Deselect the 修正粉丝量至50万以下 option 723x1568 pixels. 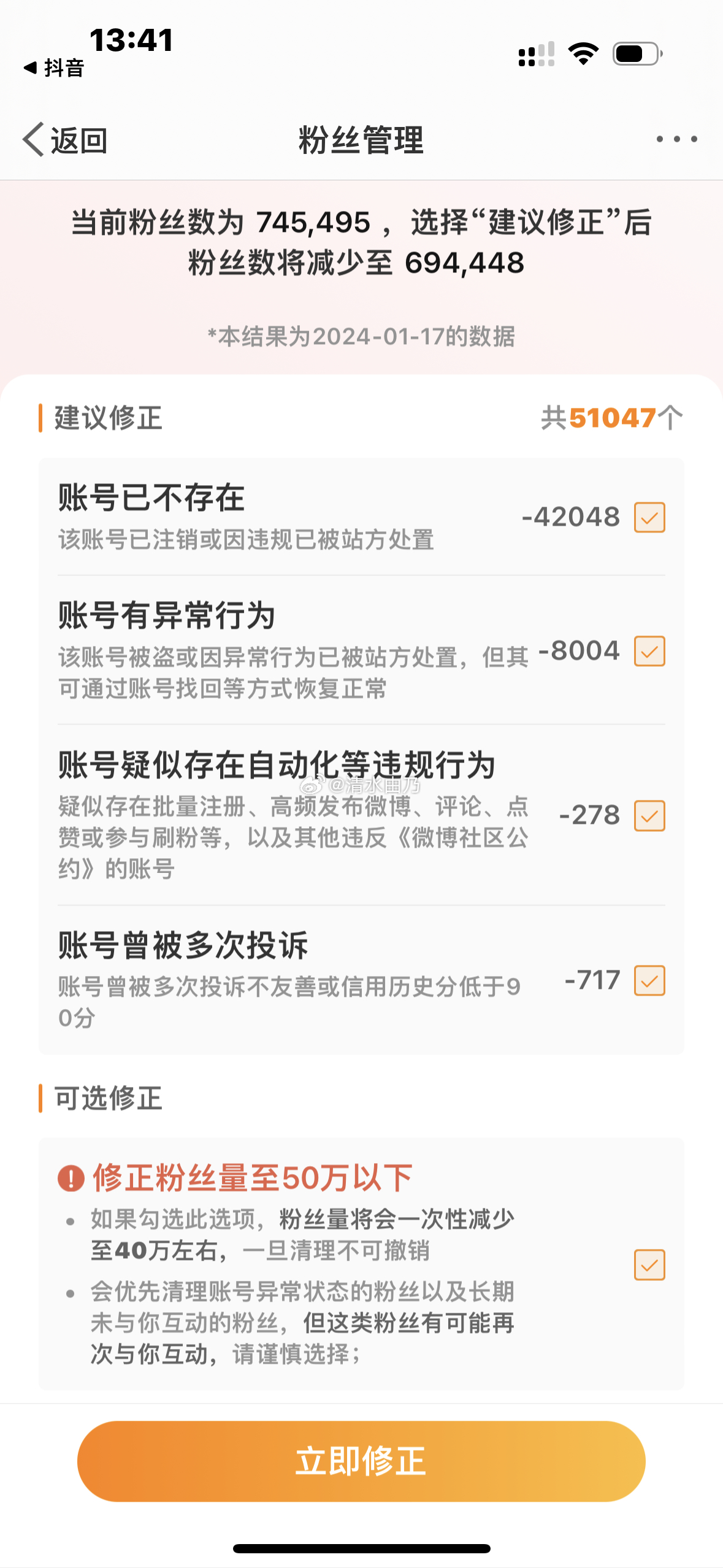pos(649,1265)
